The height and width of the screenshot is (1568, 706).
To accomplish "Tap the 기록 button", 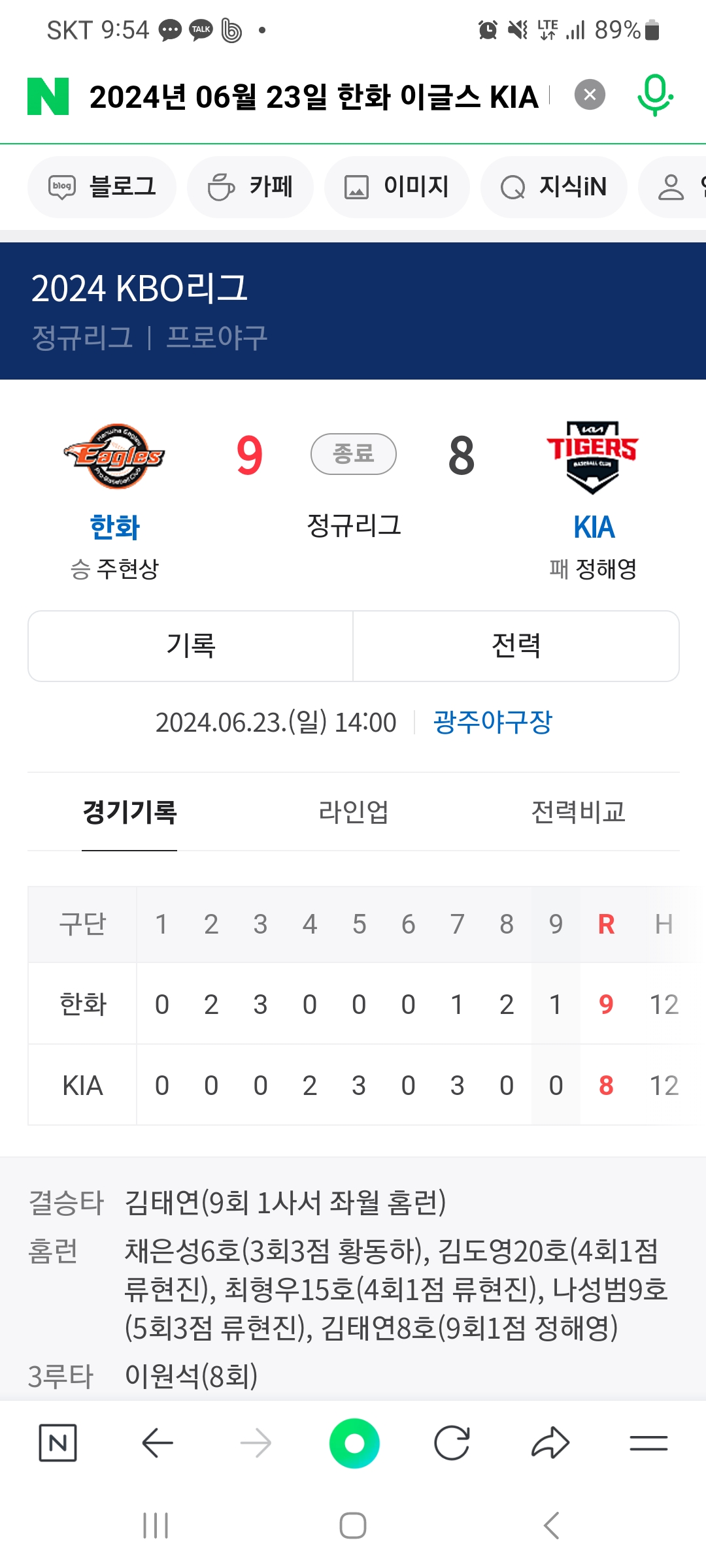I will click(191, 646).
